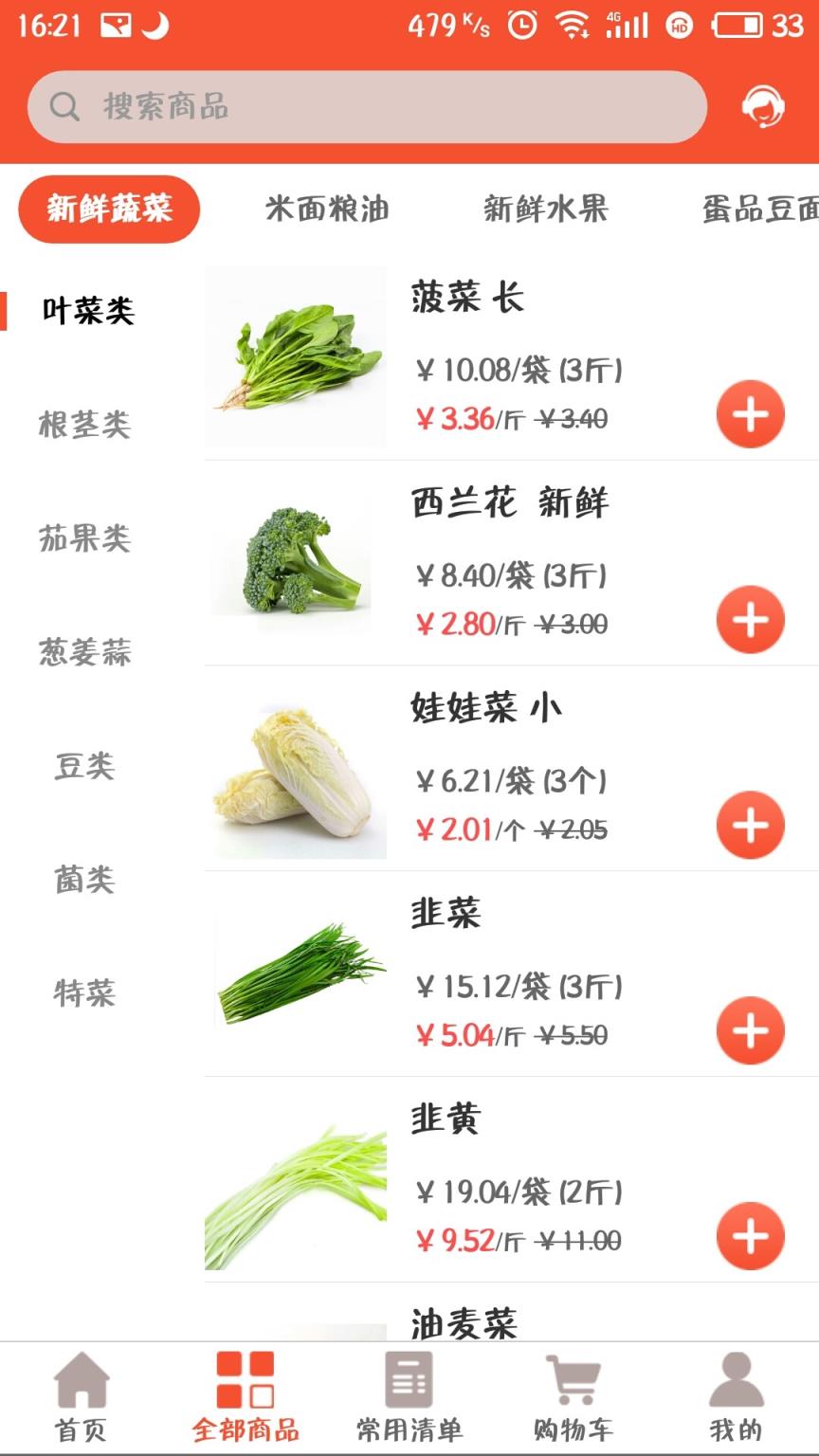The width and height of the screenshot is (819, 1456).
Task: Open the 韭菜 product image
Action: tap(297, 976)
